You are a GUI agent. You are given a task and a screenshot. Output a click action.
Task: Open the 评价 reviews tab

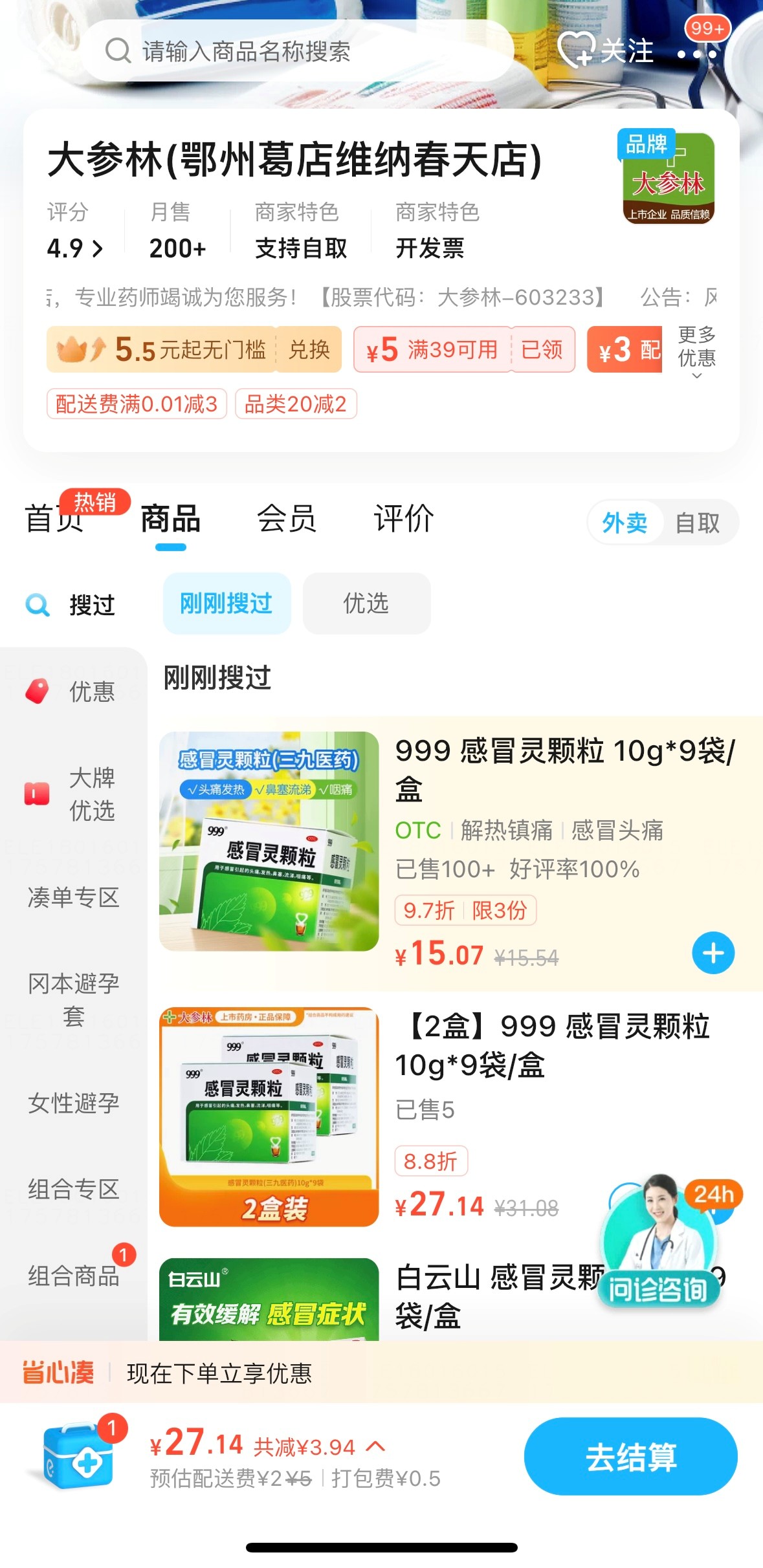click(x=403, y=520)
